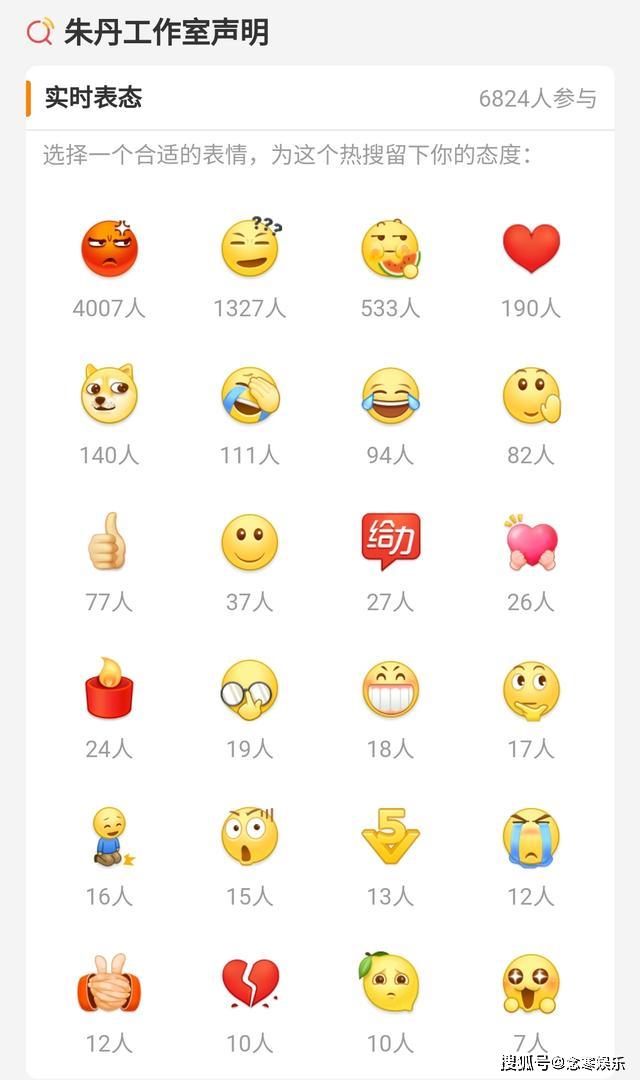
Task: Choose the simple smiley face with 37人
Action: [x=250, y=542]
